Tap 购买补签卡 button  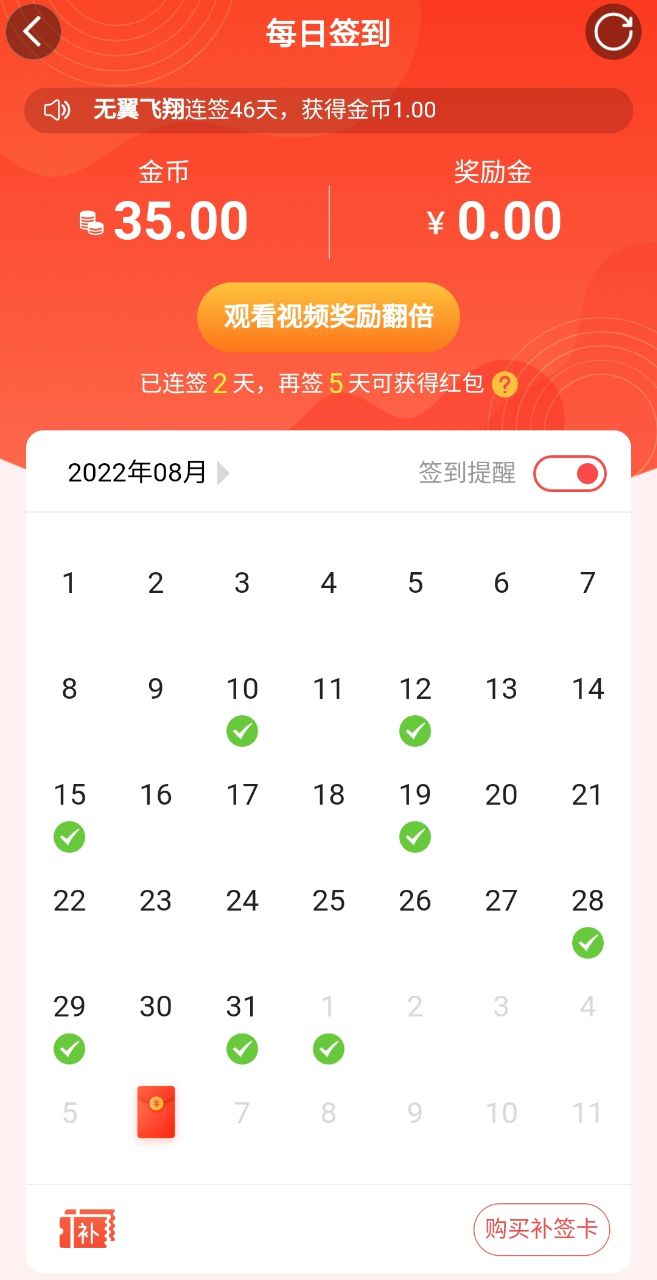point(541,1228)
